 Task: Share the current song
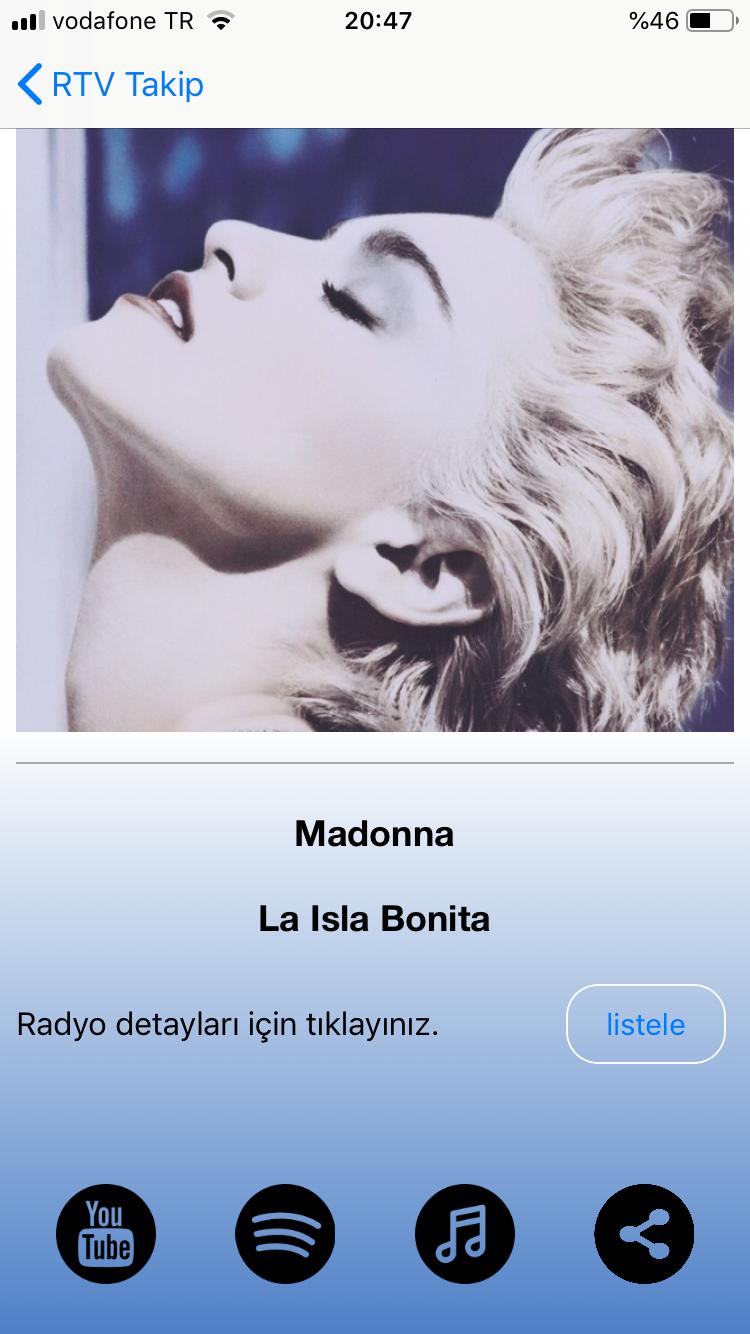click(644, 1233)
